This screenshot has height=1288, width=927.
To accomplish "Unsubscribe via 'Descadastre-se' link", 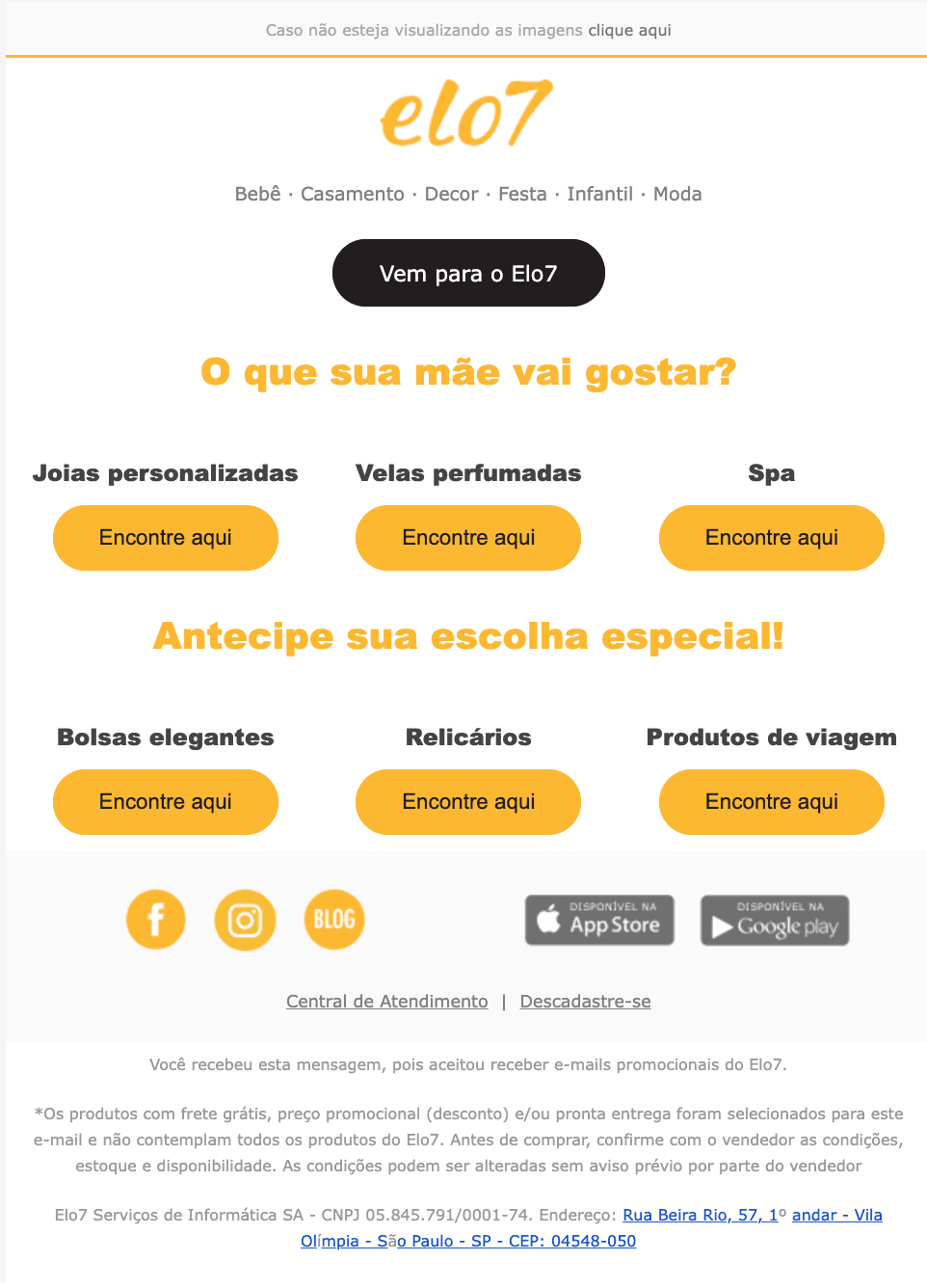I will click(585, 1001).
